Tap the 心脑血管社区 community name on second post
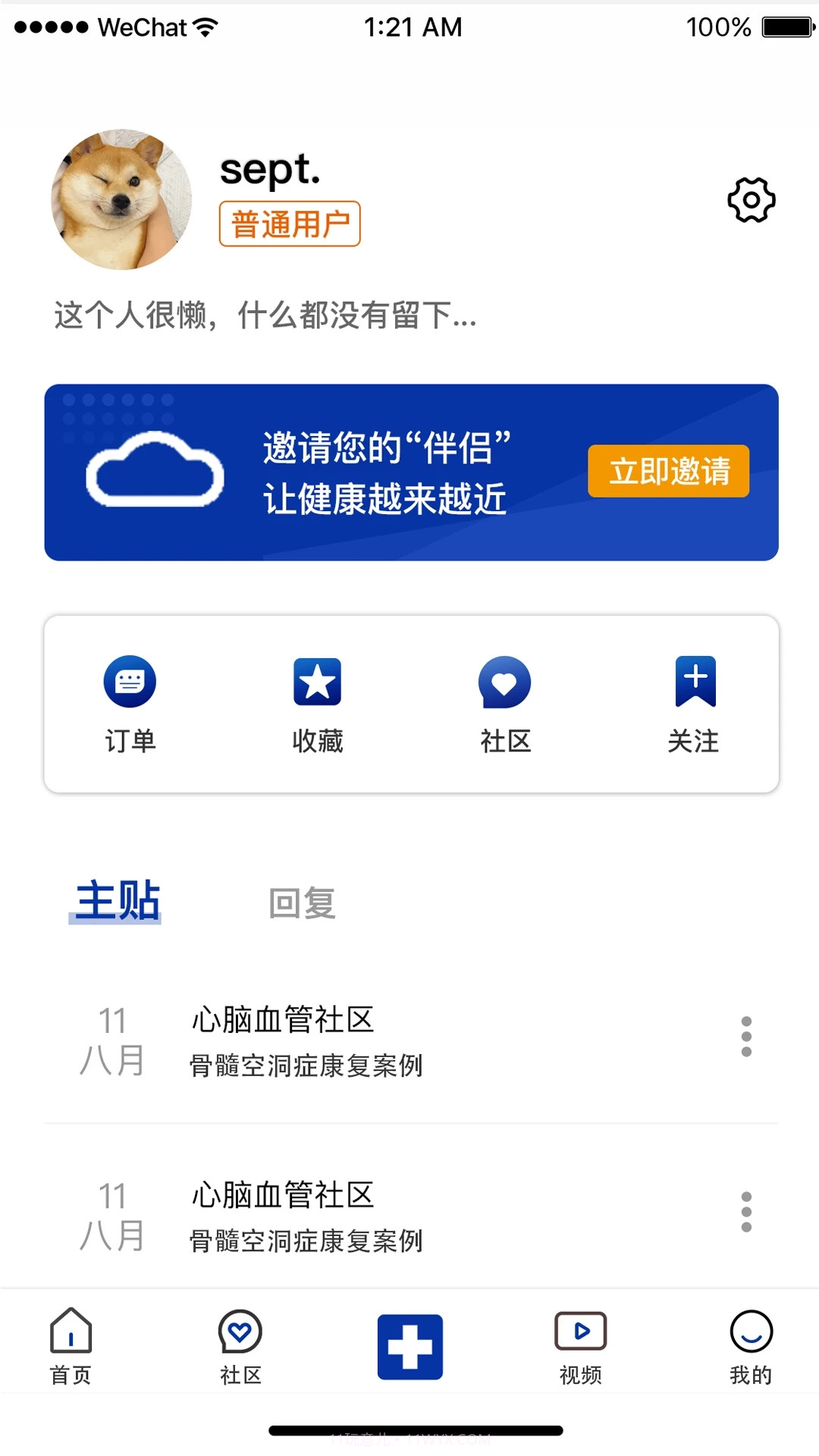Image resolution: width=819 pixels, height=1456 pixels. pos(282,1194)
